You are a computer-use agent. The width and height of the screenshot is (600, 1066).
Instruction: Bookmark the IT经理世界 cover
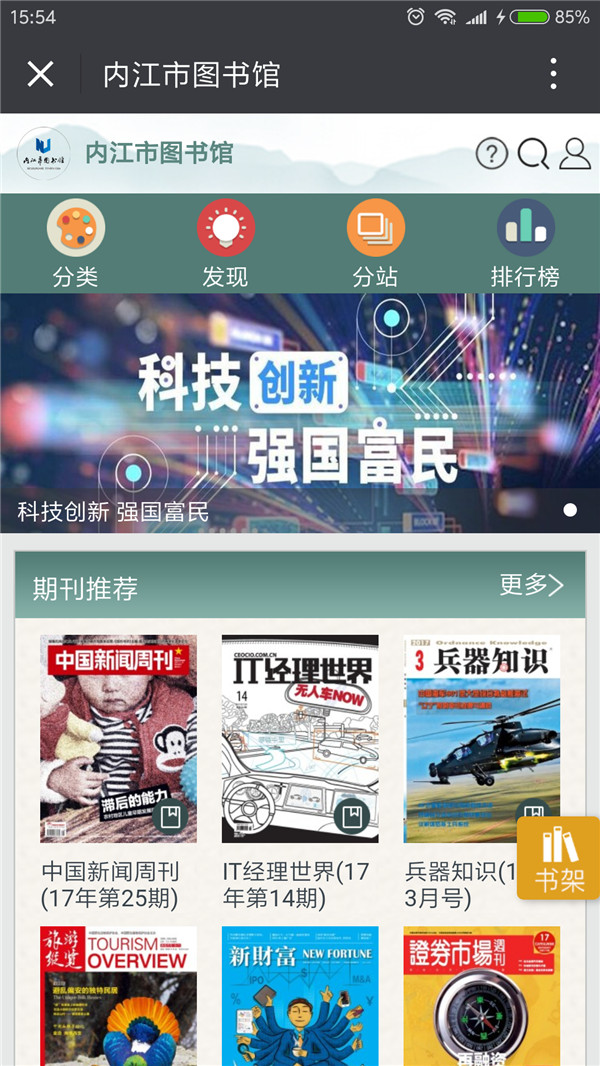(352, 816)
